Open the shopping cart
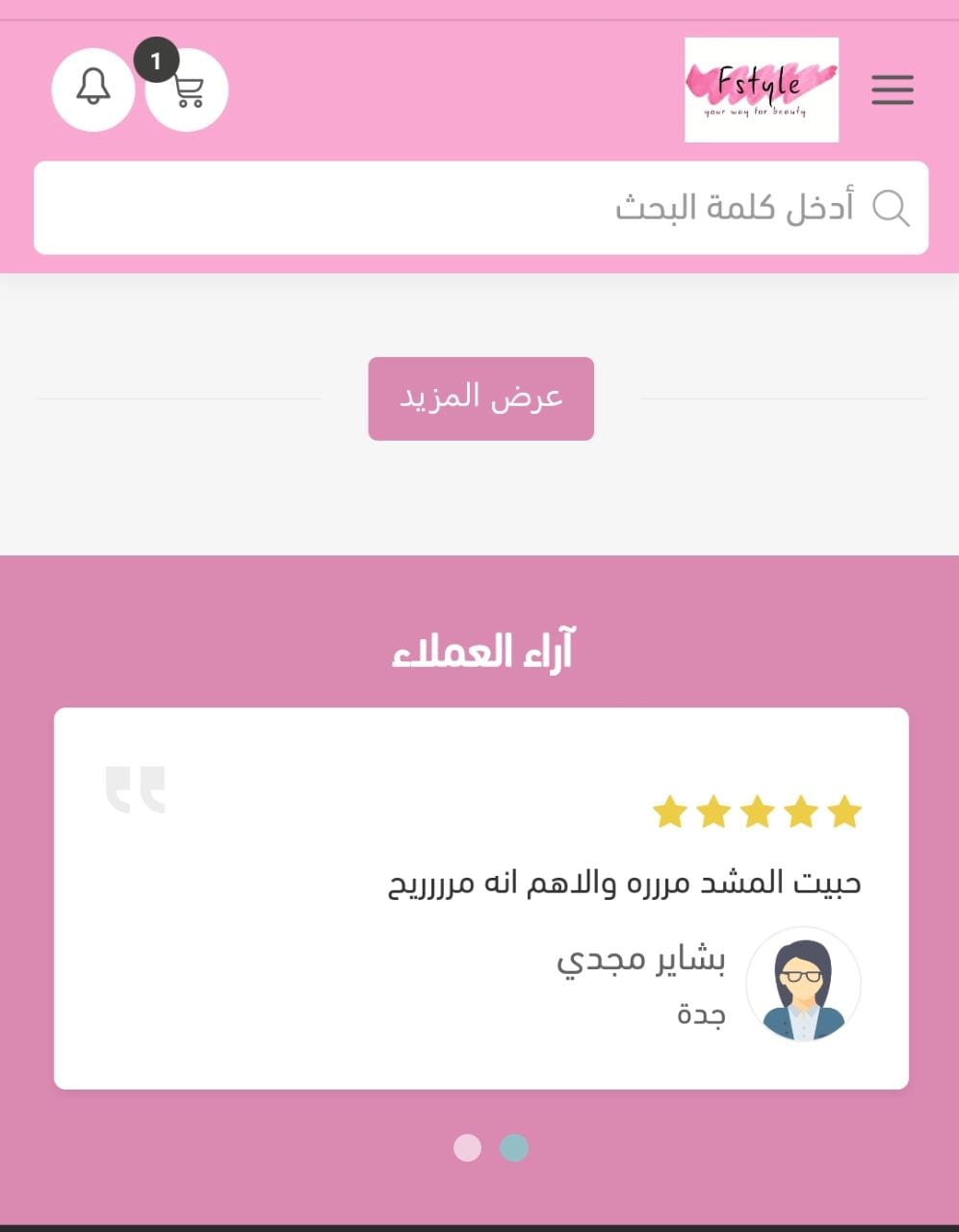959x1232 pixels. pos(189,91)
